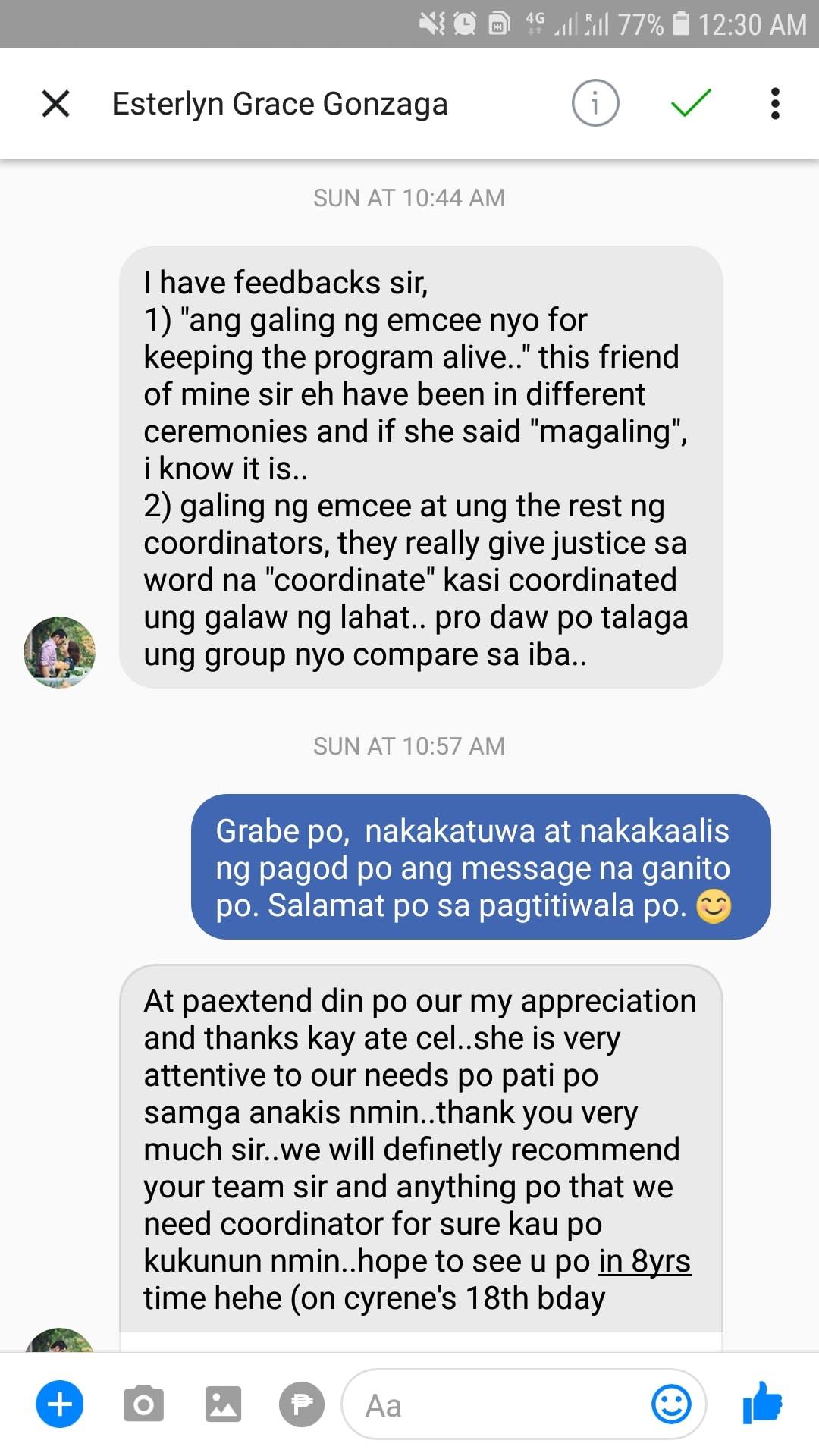Image resolution: width=819 pixels, height=1456 pixels.
Task: Close the conversation with the X icon
Action: coord(55,103)
